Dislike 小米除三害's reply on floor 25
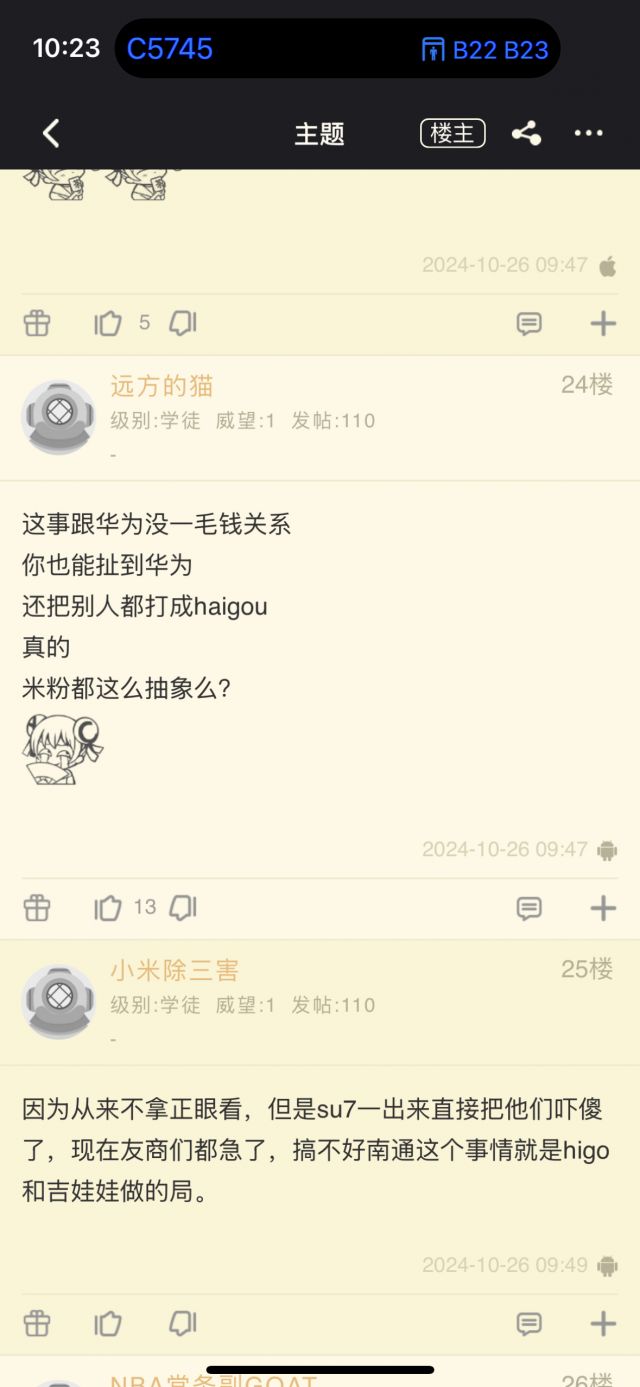The width and height of the screenshot is (640, 1387). point(183,1323)
